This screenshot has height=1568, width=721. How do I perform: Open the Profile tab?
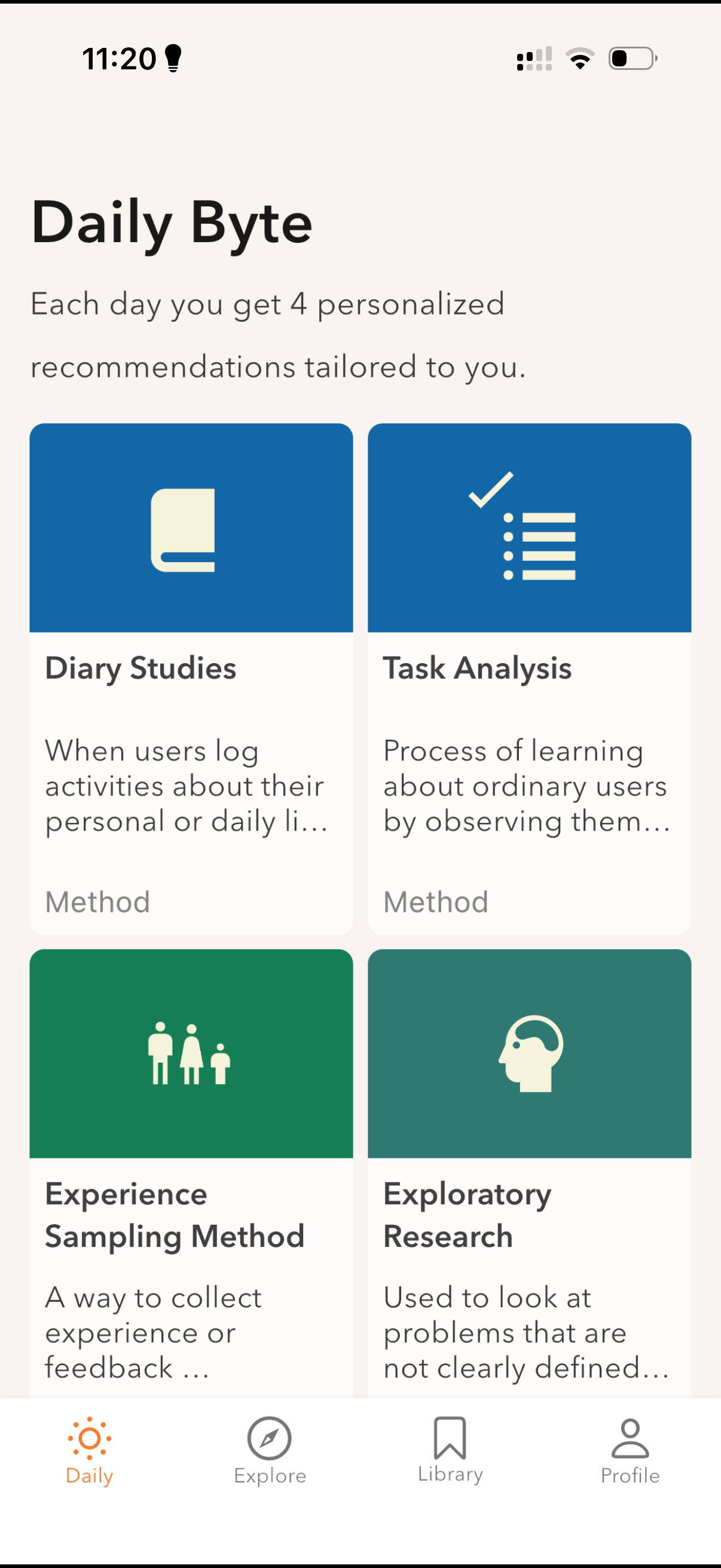point(630,1451)
